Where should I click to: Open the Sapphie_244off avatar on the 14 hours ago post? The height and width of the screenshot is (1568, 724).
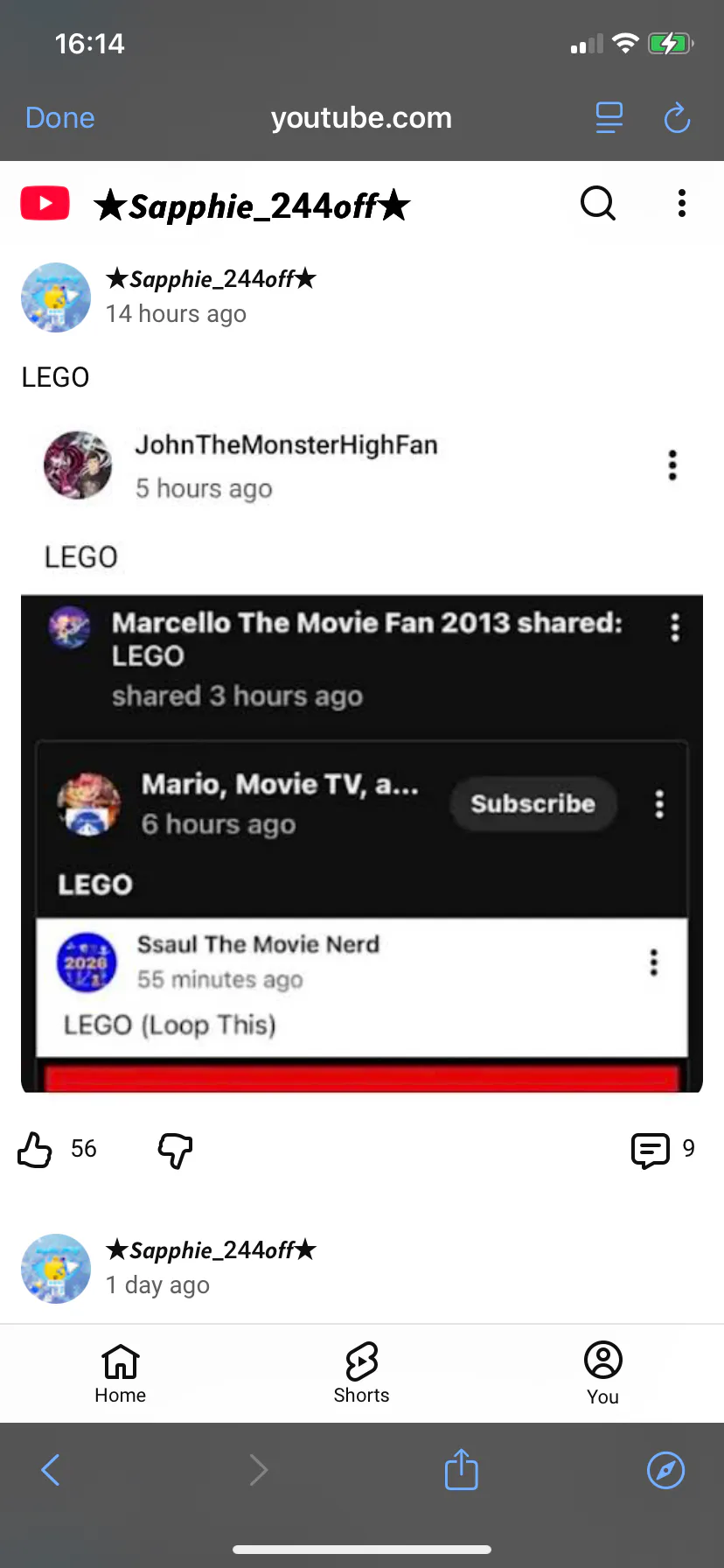pos(56,297)
